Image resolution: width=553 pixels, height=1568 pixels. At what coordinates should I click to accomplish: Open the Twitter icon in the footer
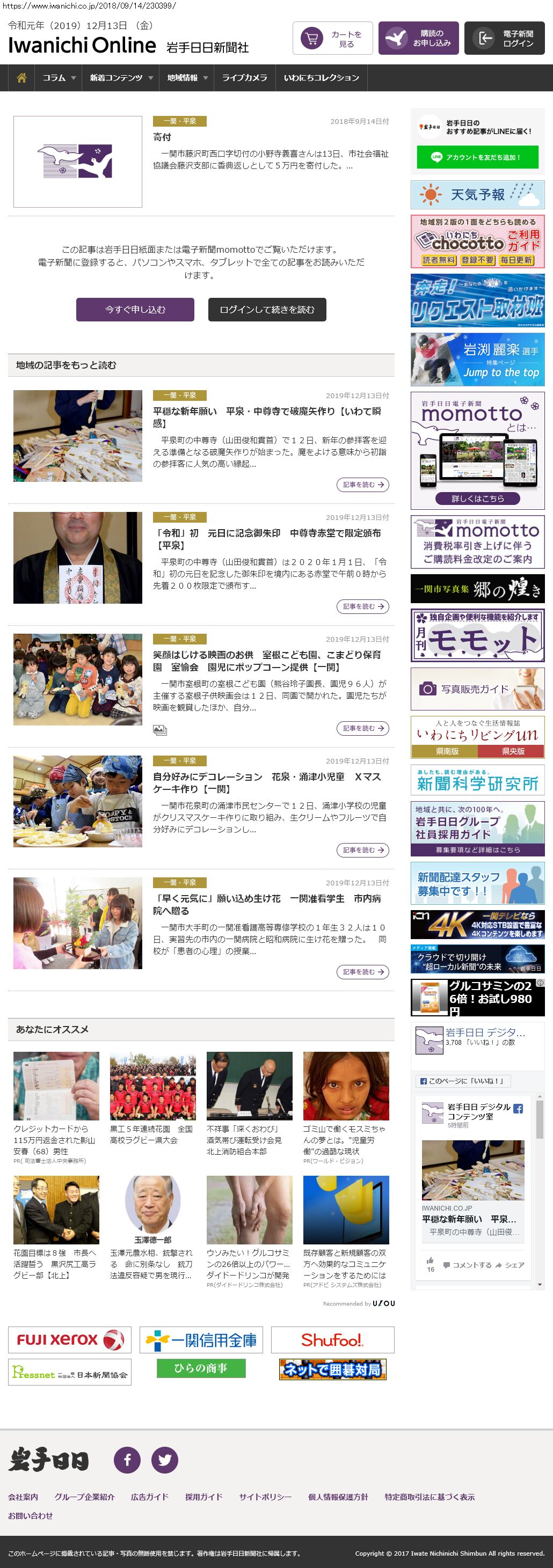(164, 1460)
